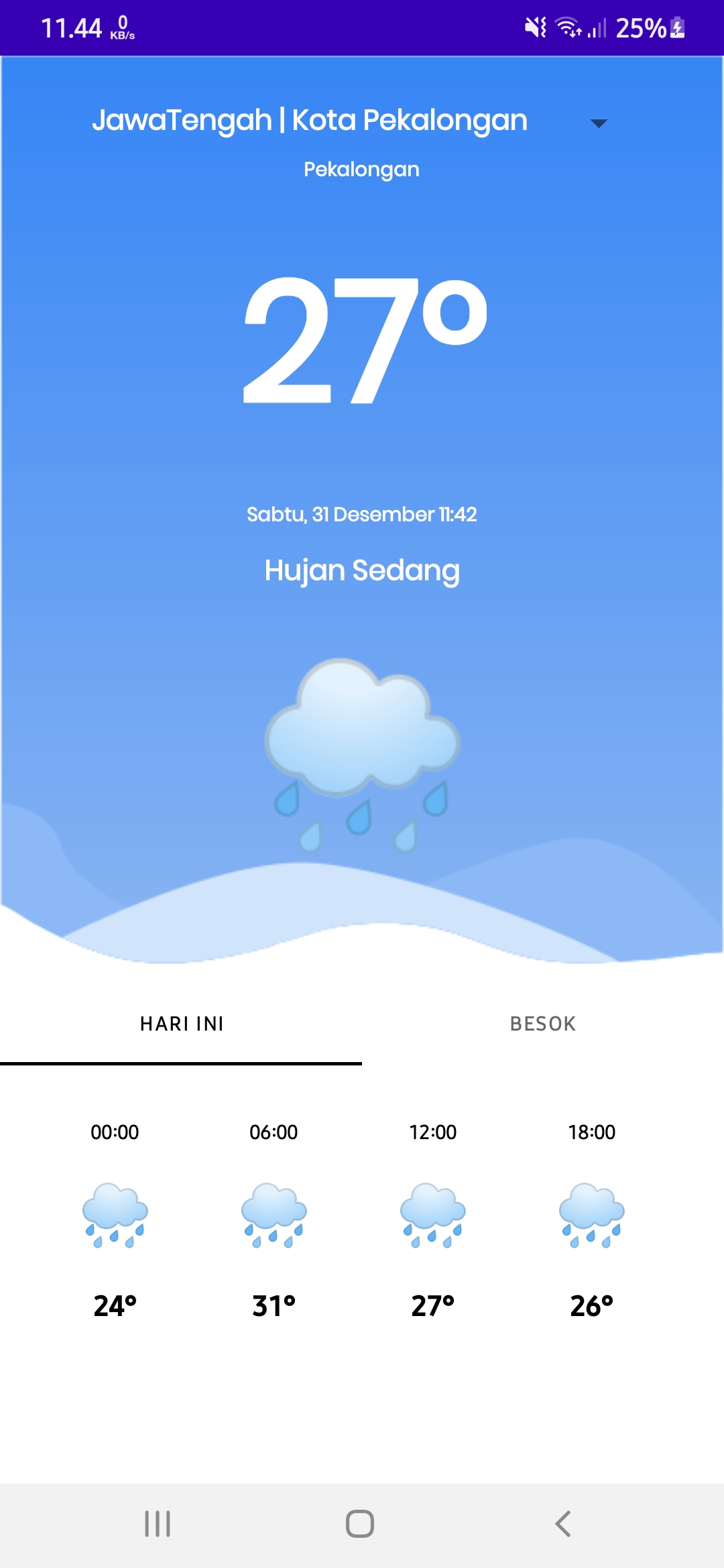The height and width of the screenshot is (1568, 724).
Task: Open the location selector dropdown arrow
Action: pyautogui.click(x=599, y=123)
